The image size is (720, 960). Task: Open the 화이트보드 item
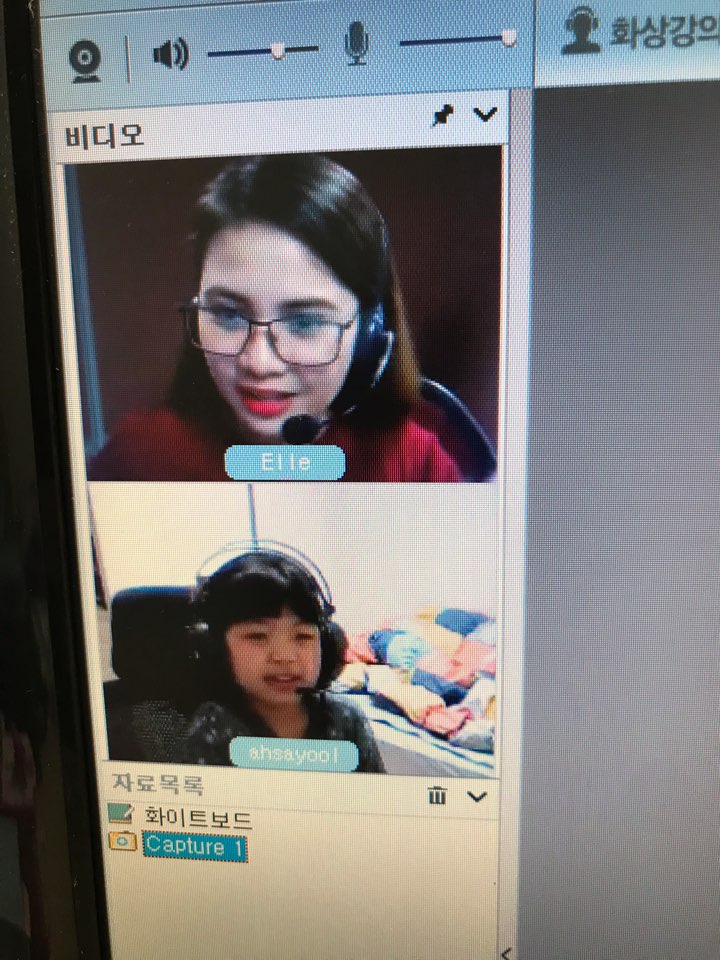coord(197,820)
